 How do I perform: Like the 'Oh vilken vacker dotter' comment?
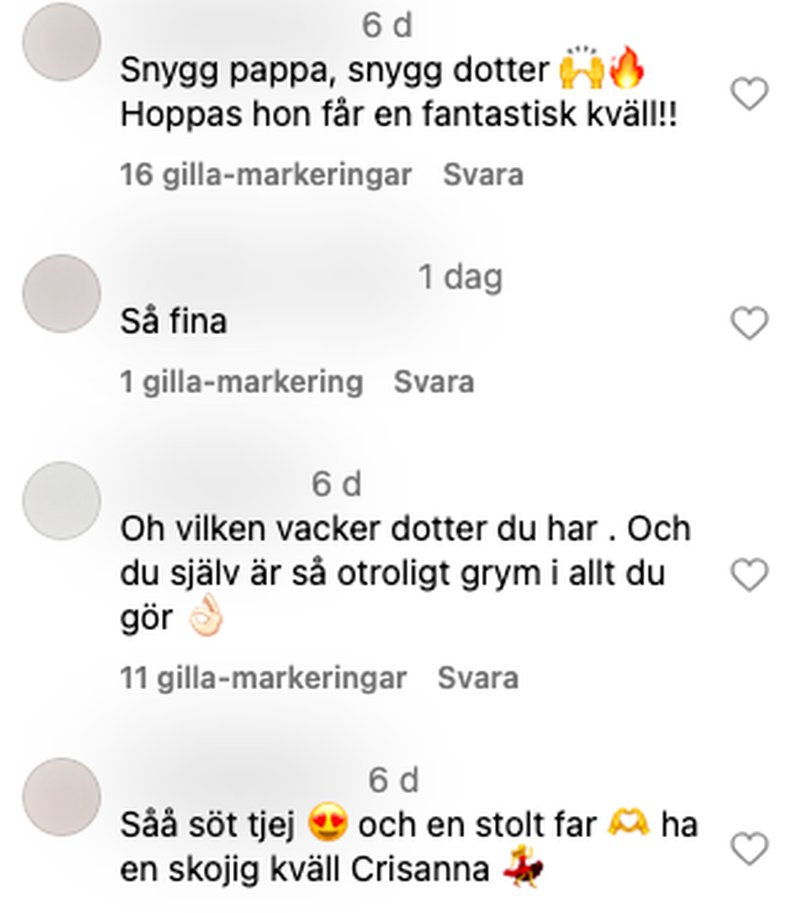pyautogui.click(x=749, y=576)
